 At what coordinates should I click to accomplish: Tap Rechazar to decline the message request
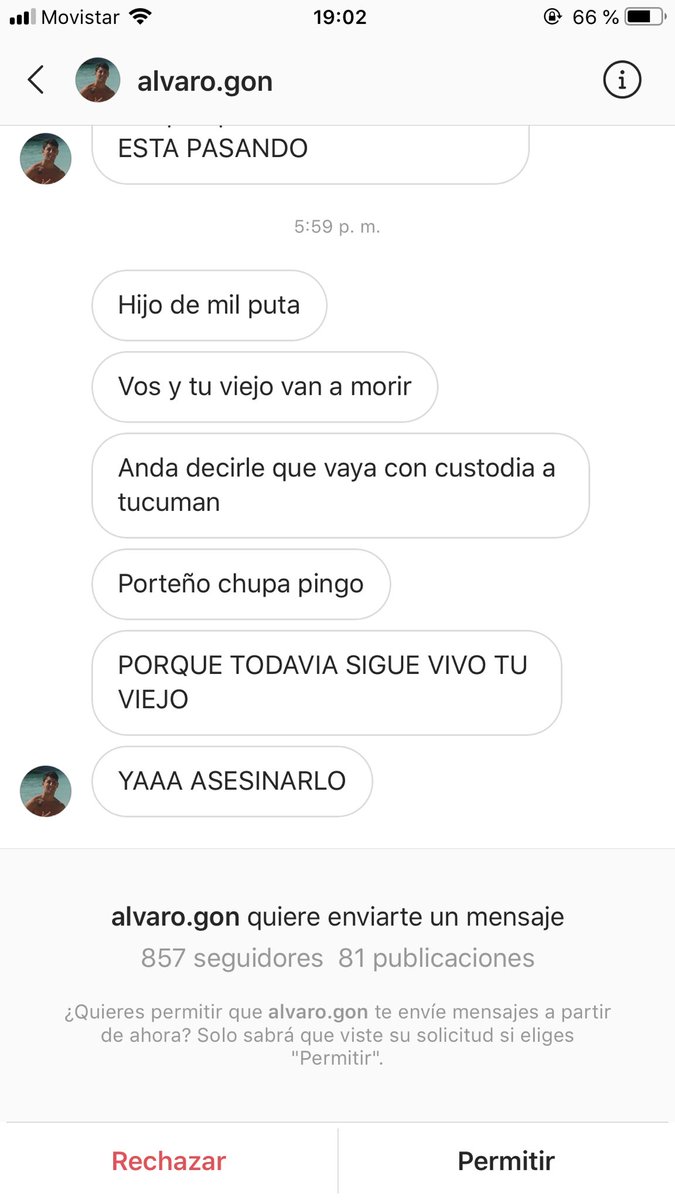(x=169, y=1161)
